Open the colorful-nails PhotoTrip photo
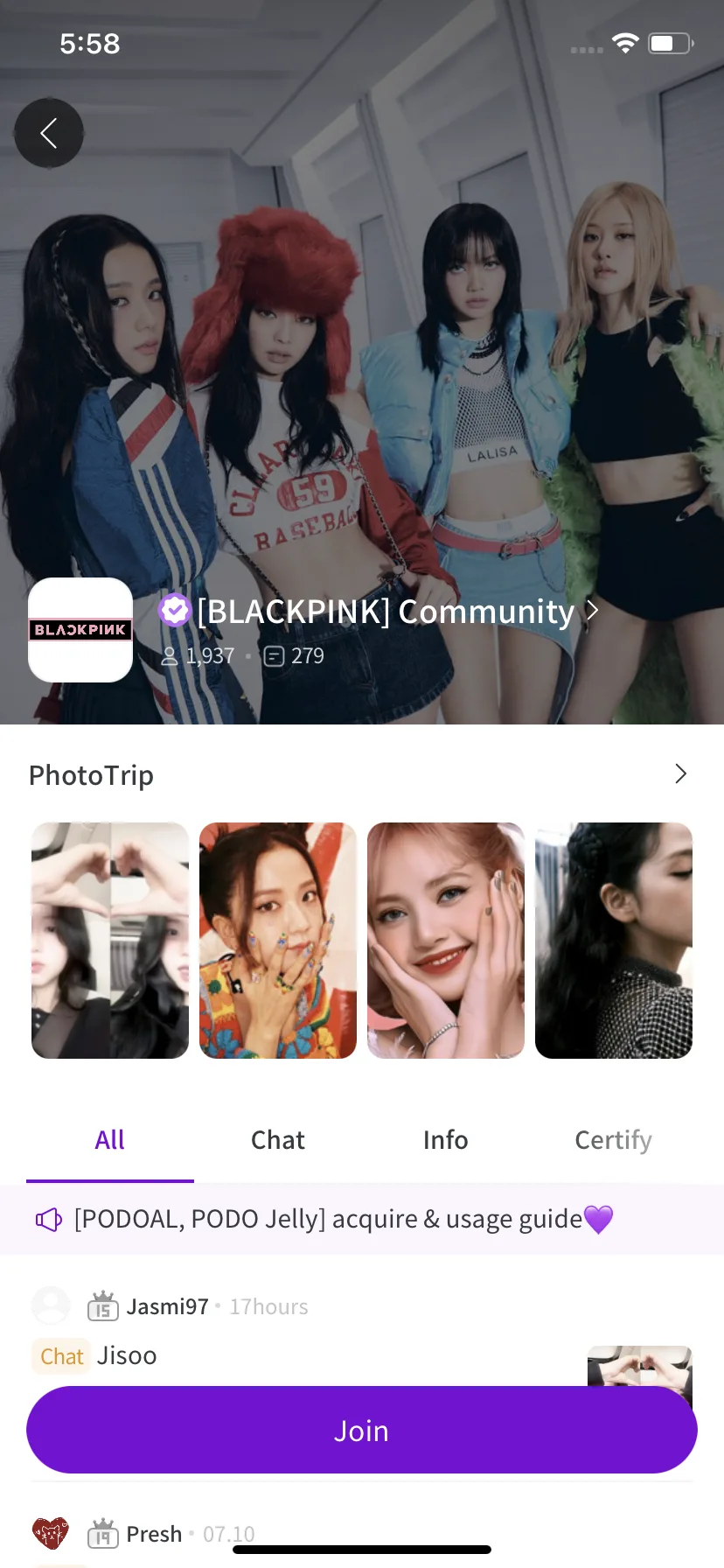724x1568 pixels. [278, 940]
